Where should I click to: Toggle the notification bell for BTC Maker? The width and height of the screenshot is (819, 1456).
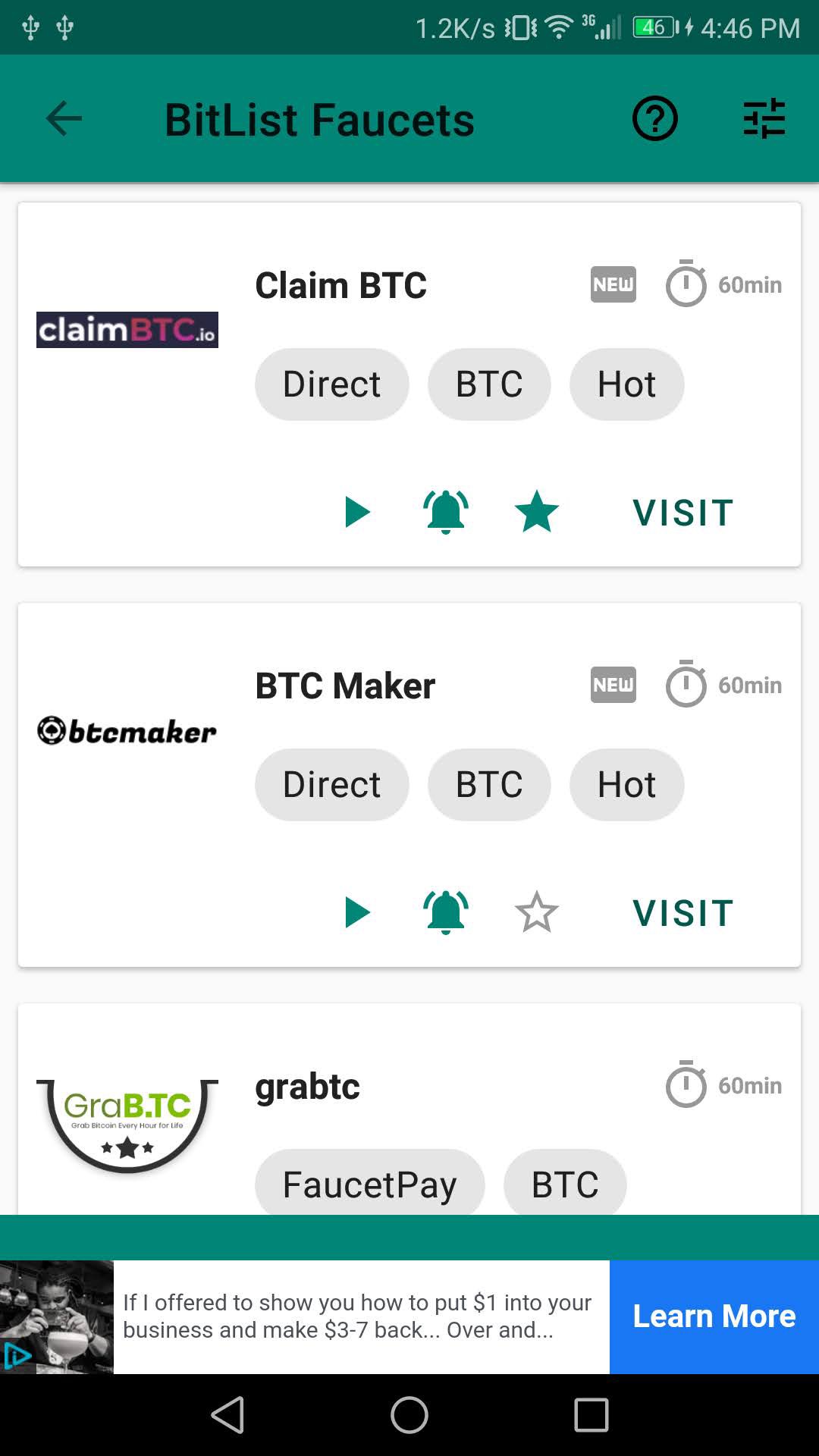[446, 912]
